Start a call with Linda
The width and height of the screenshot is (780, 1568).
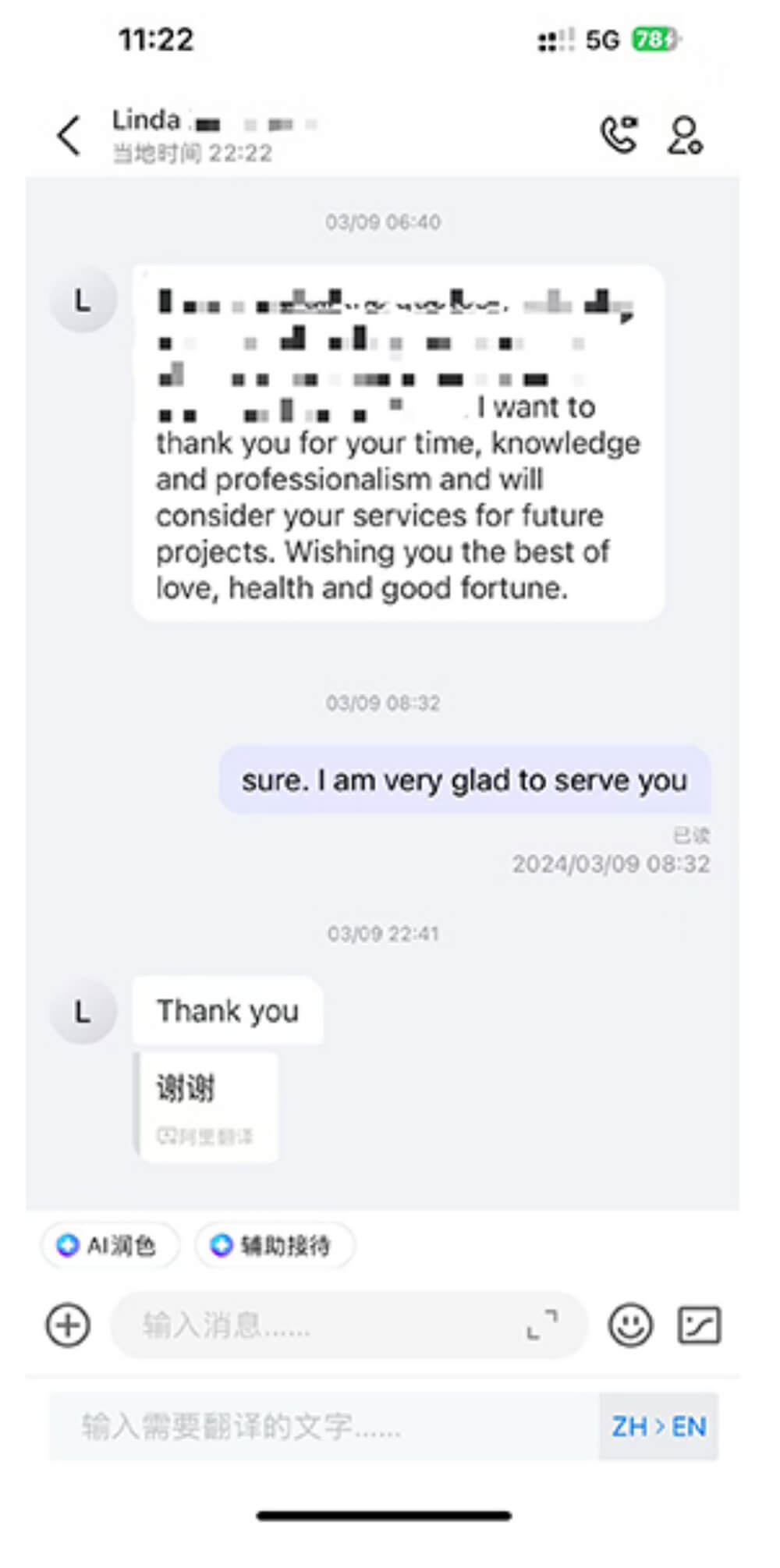(619, 135)
